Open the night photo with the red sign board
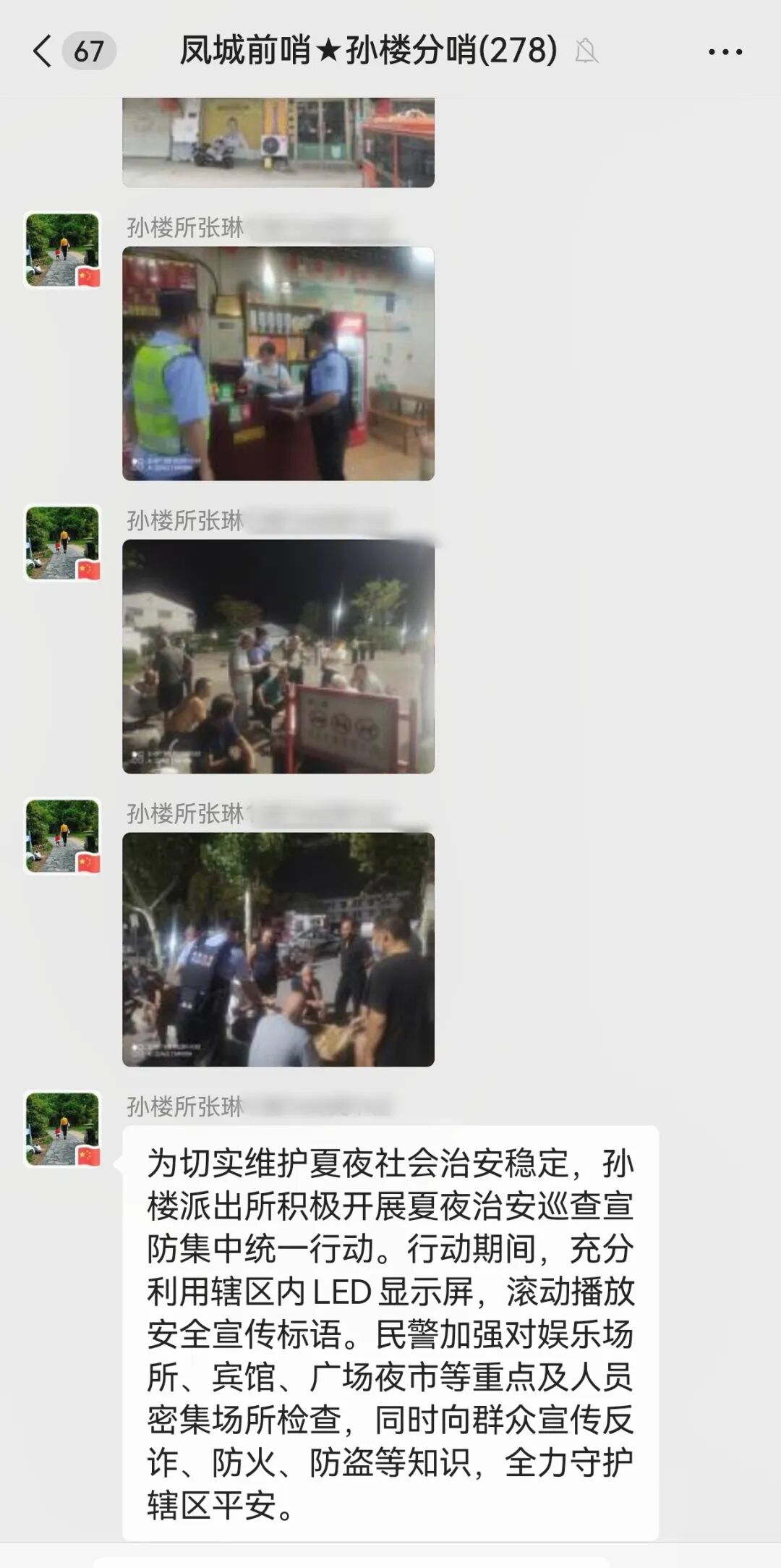 [x=278, y=656]
